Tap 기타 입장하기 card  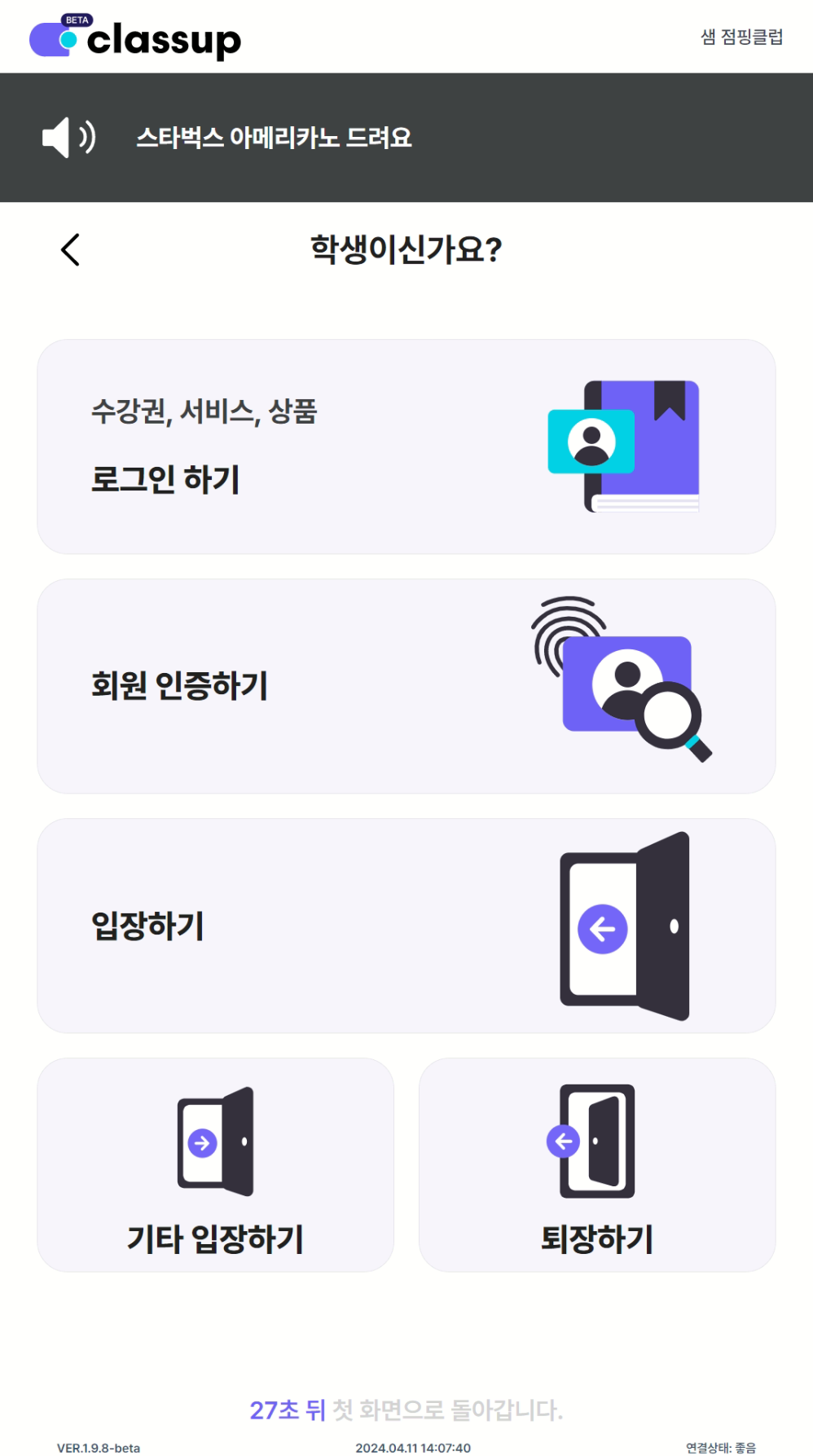pos(215,1164)
